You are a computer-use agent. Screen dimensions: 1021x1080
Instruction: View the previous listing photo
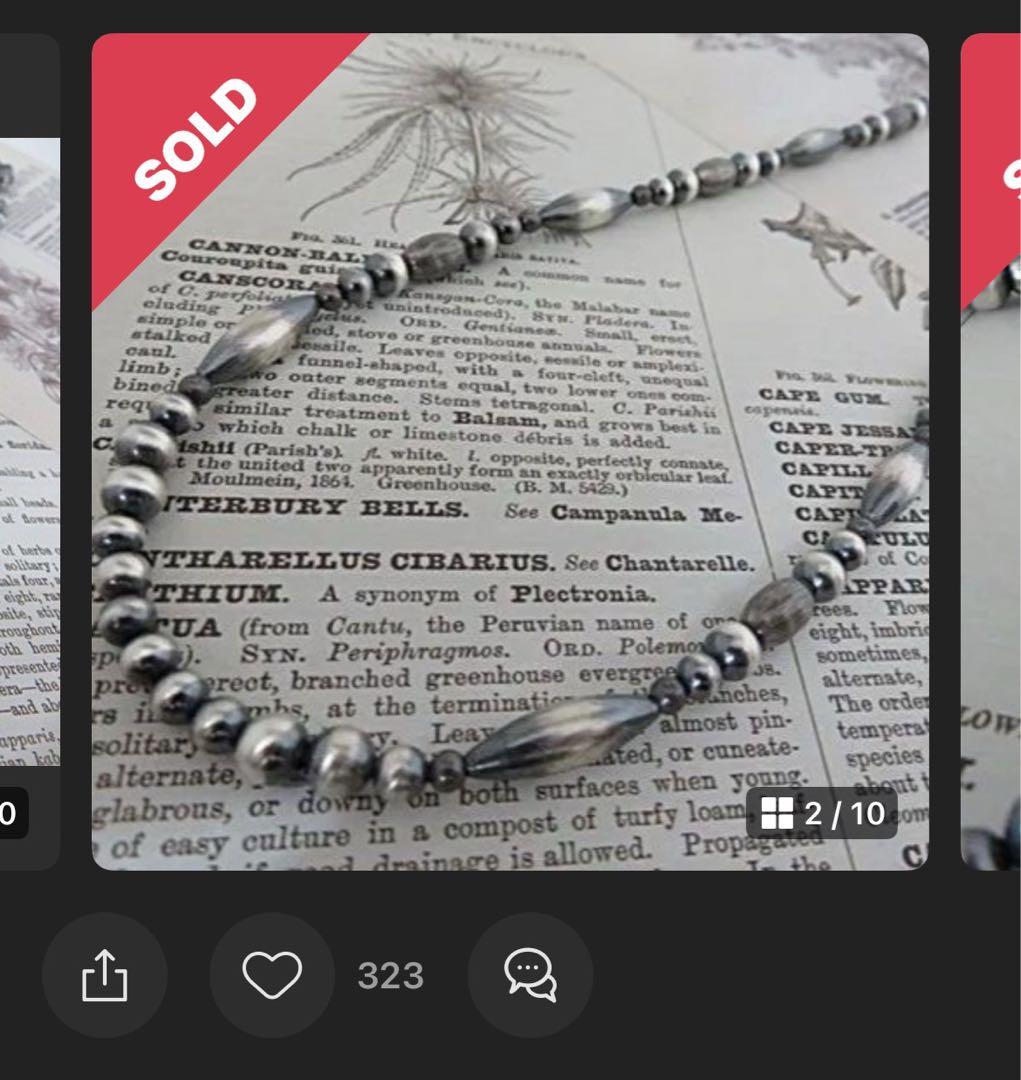point(29,450)
